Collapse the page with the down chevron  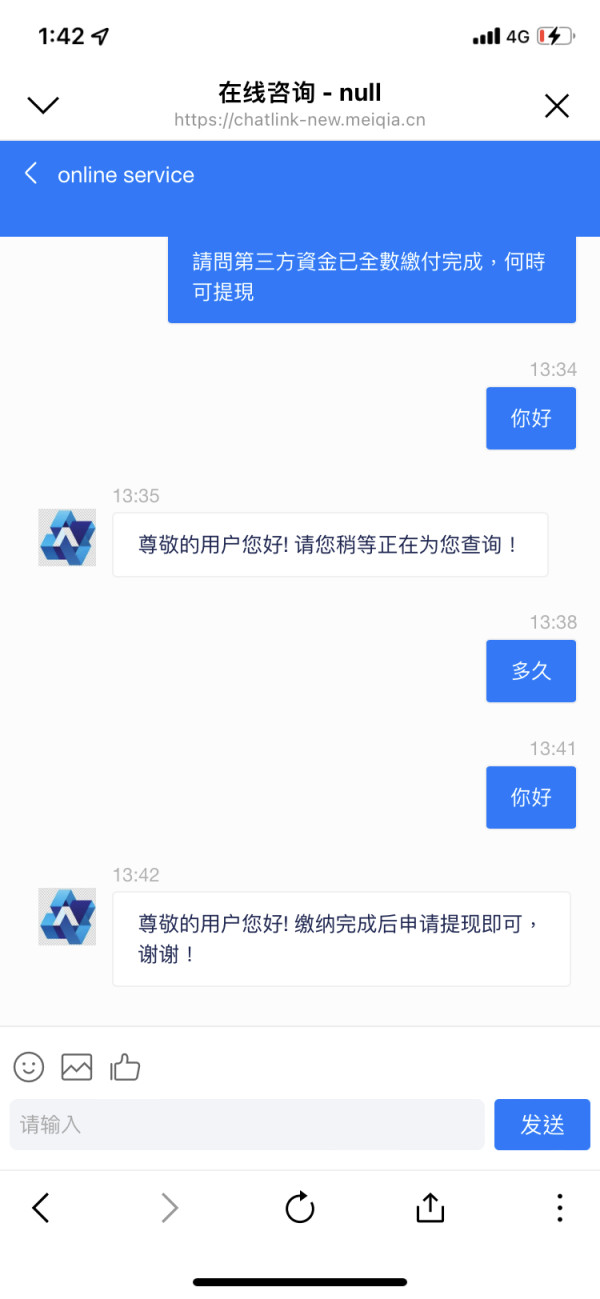tap(43, 106)
